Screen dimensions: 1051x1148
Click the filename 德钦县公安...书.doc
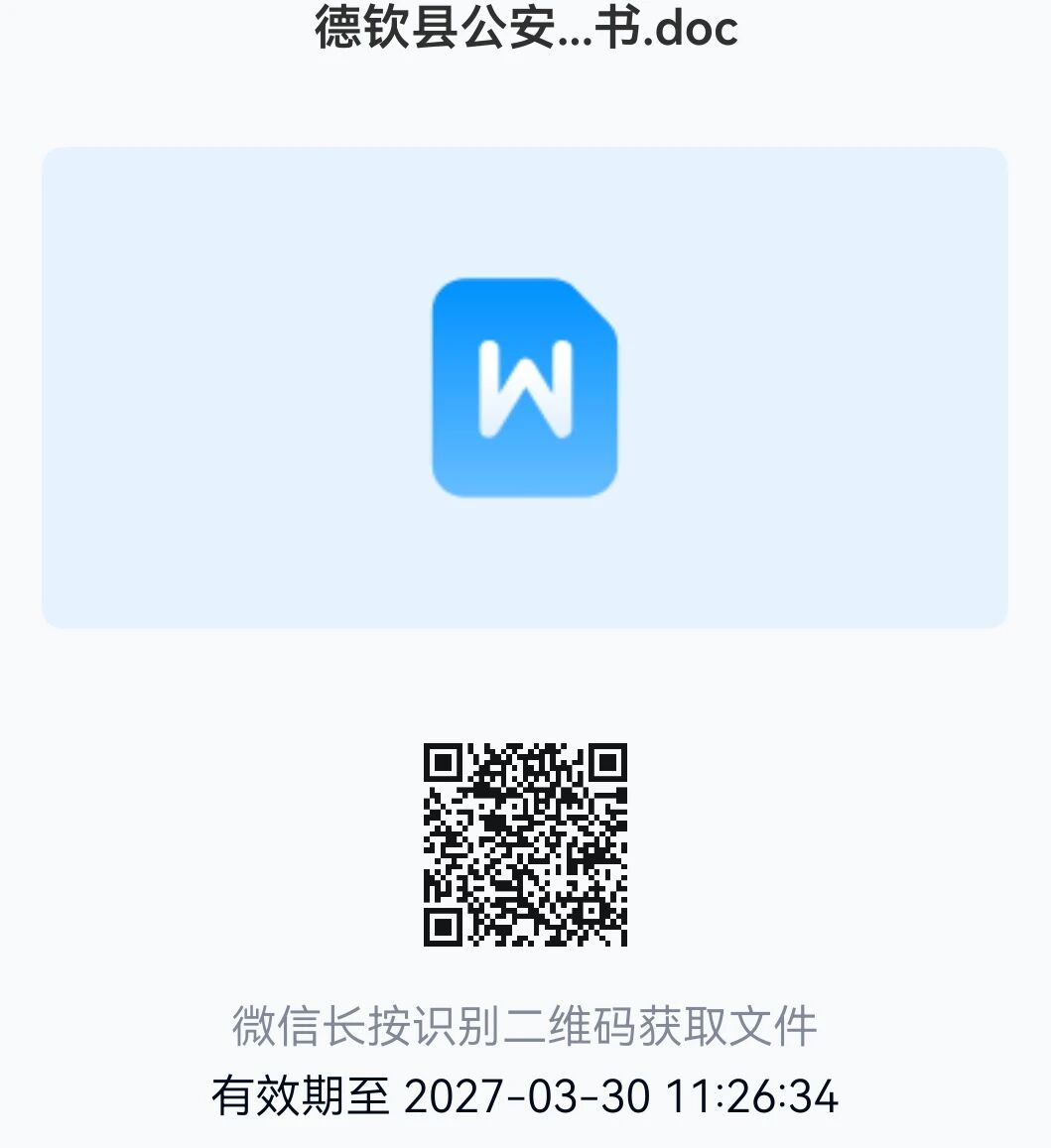[x=525, y=30]
